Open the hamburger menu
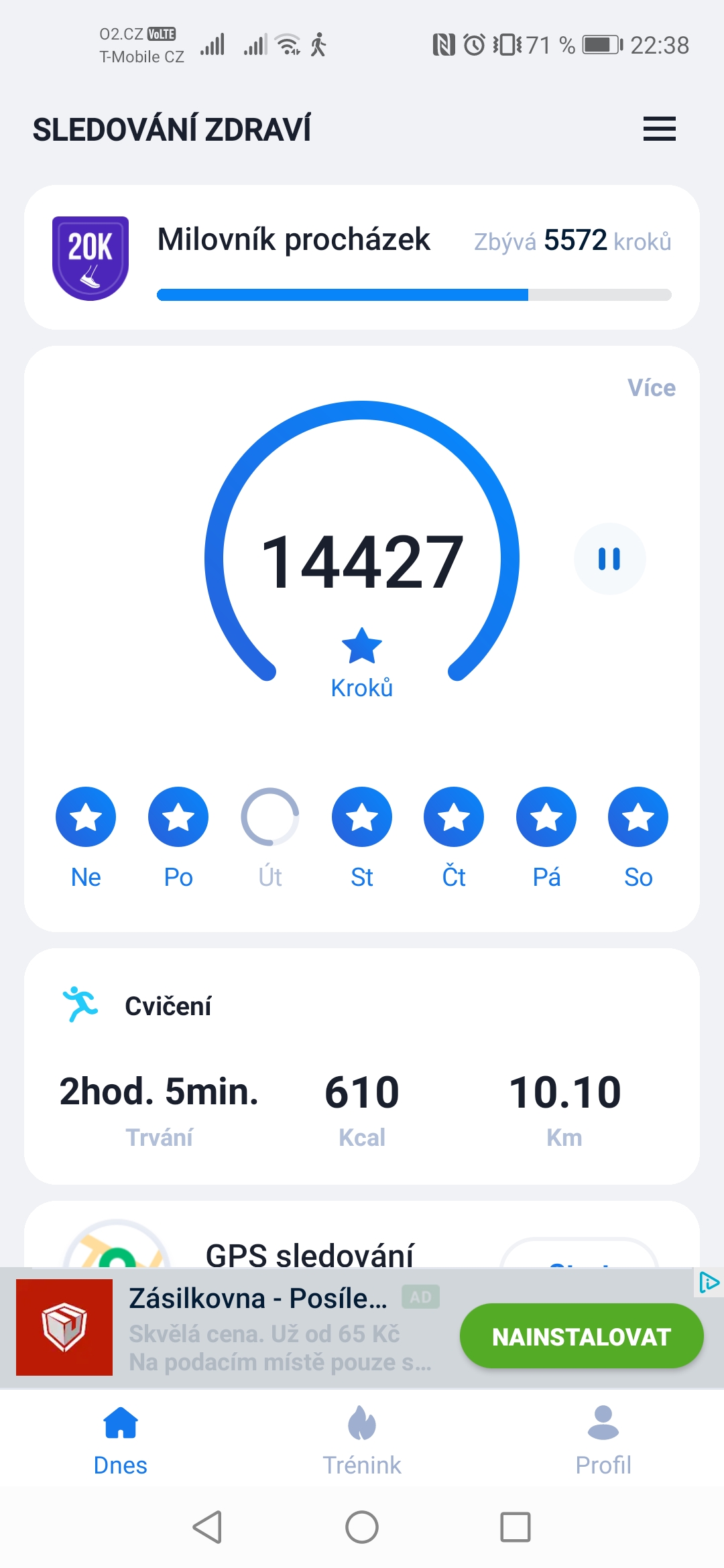 (659, 129)
